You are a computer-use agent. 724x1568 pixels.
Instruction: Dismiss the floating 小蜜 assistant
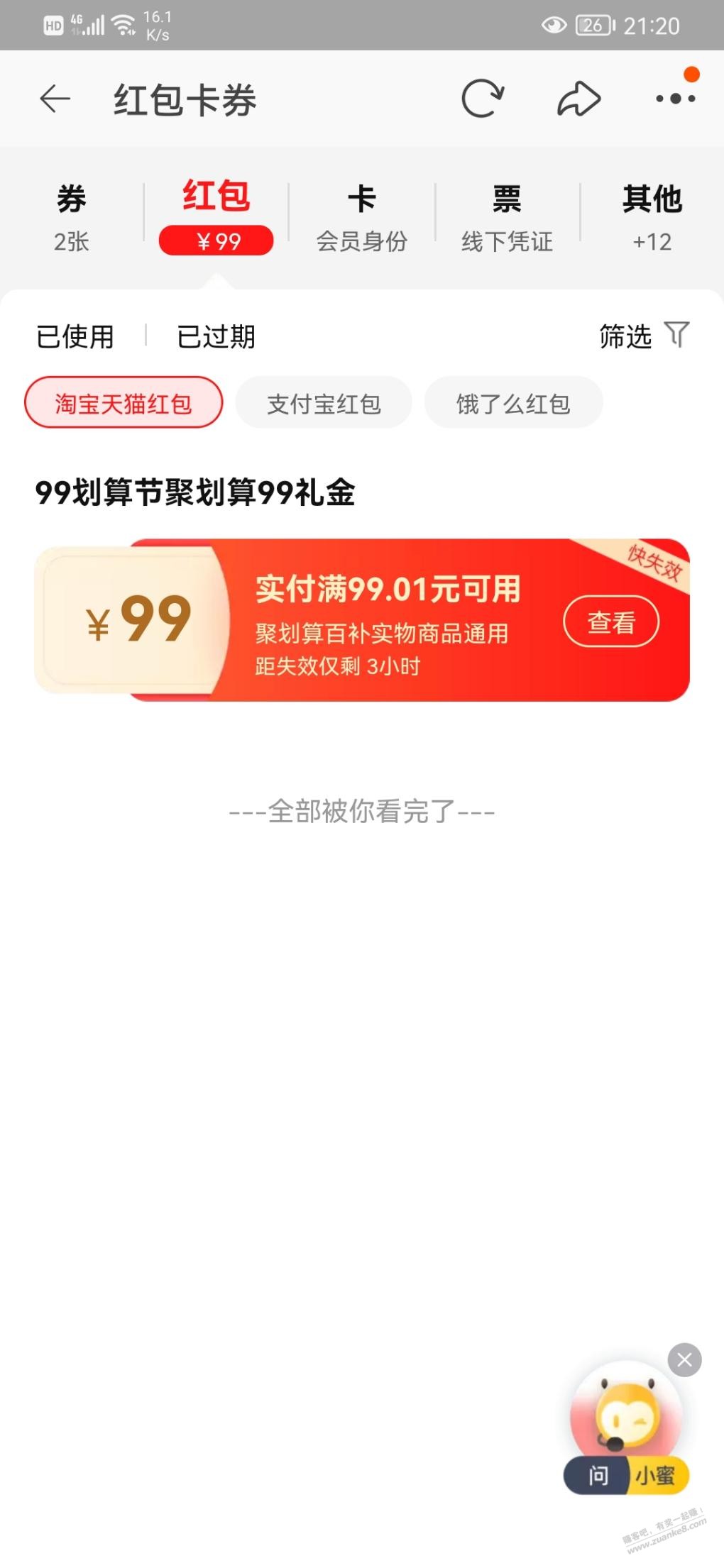pyautogui.click(x=684, y=1360)
